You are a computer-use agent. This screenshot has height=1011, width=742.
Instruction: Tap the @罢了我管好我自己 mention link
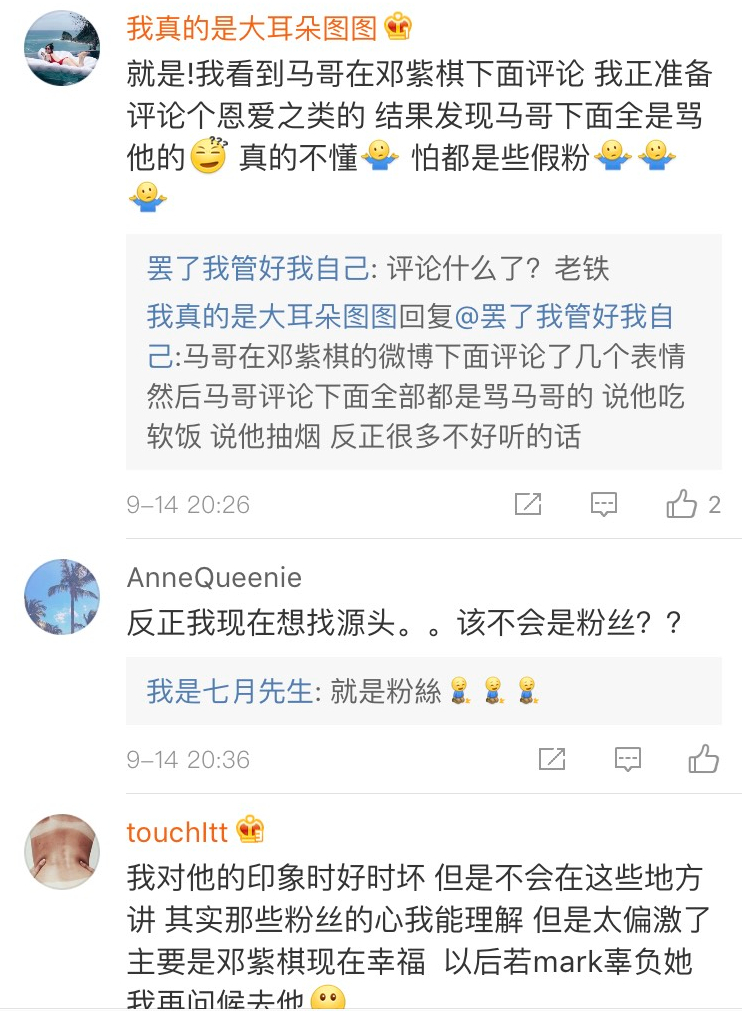[x=565, y=318]
